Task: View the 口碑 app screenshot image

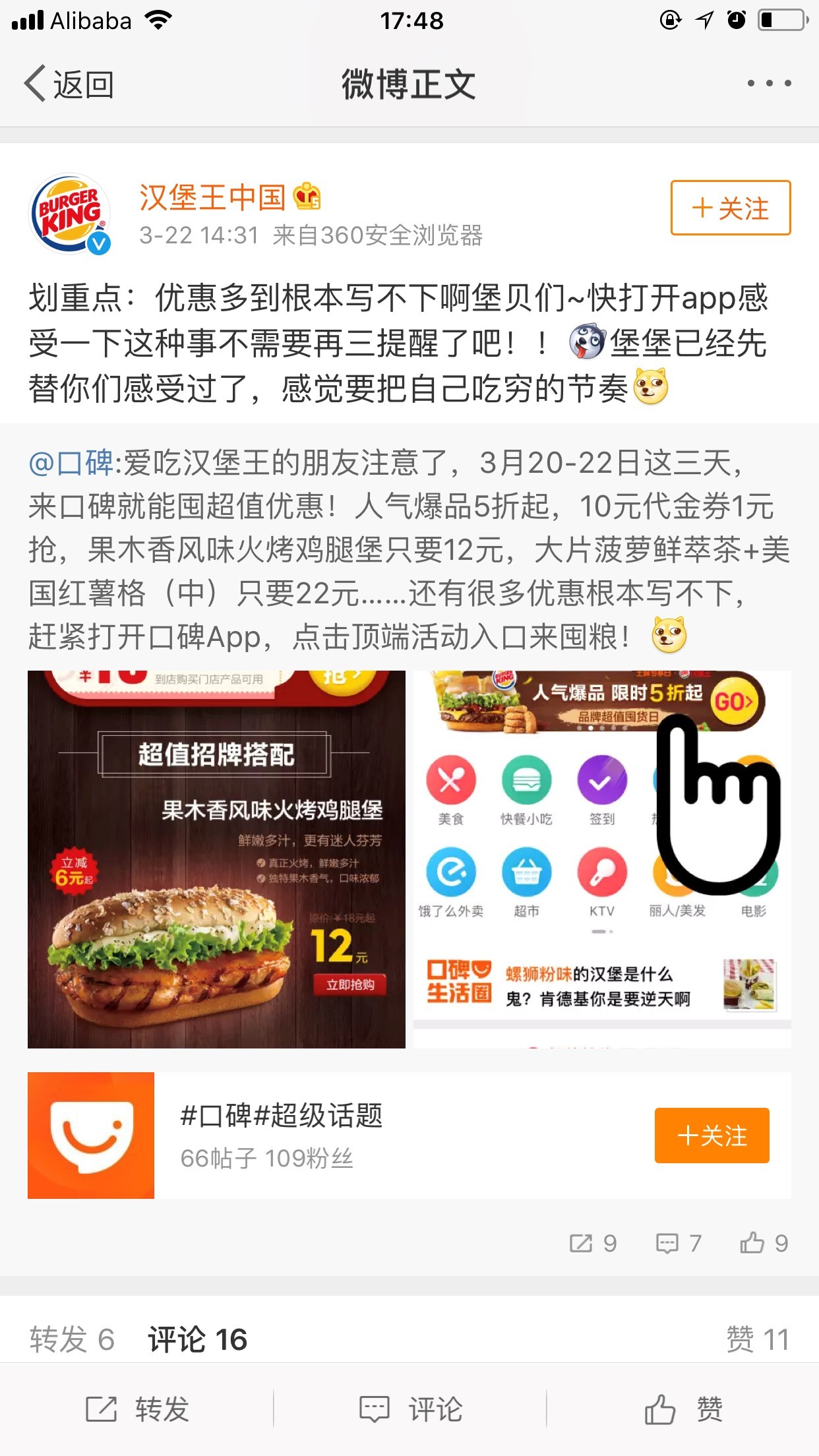Action: point(601,859)
